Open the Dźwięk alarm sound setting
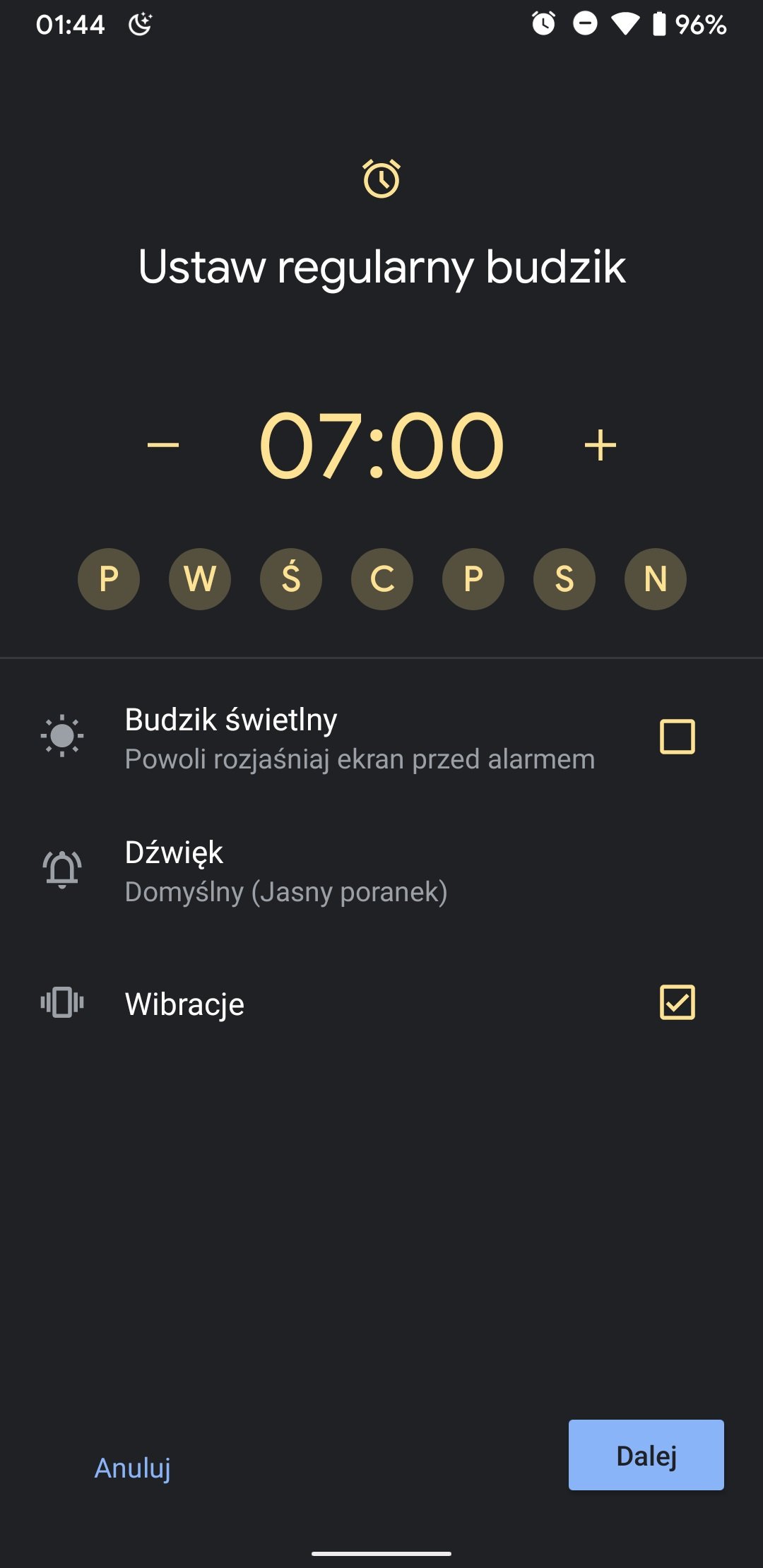 click(x=286, y=871)
